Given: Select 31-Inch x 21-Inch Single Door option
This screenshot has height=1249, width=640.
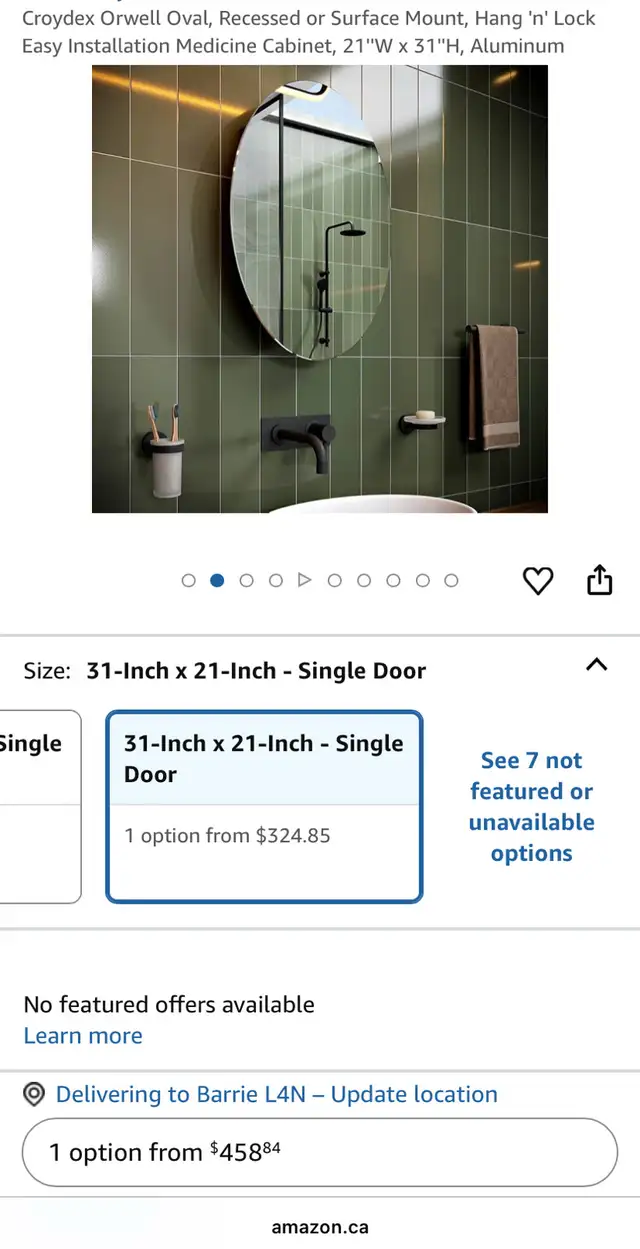Looking at the screenshot, I should (x=265, y=806).
